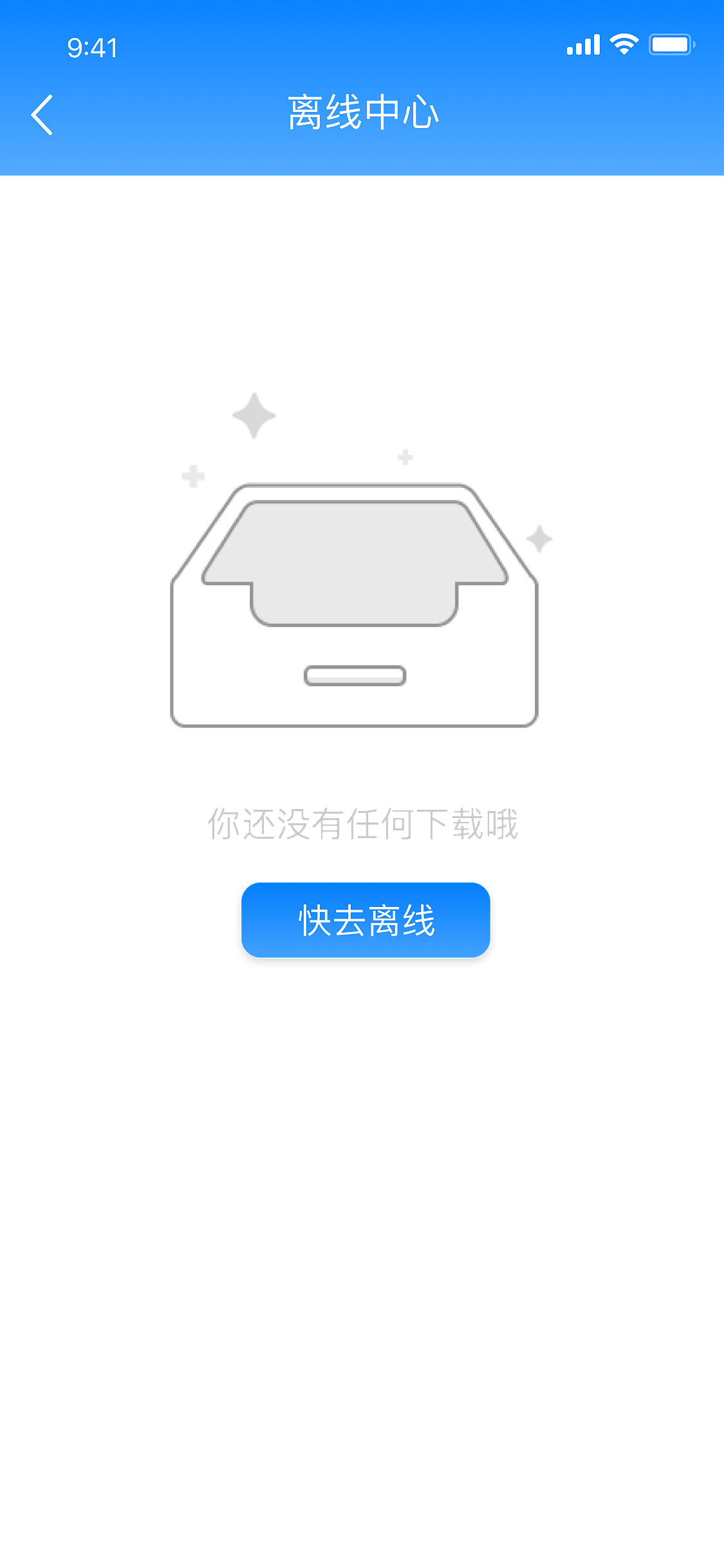Tap the back chevron to exit 离线中心
The width and height of the screenshot is (724, 1568).
pos(42,116)
